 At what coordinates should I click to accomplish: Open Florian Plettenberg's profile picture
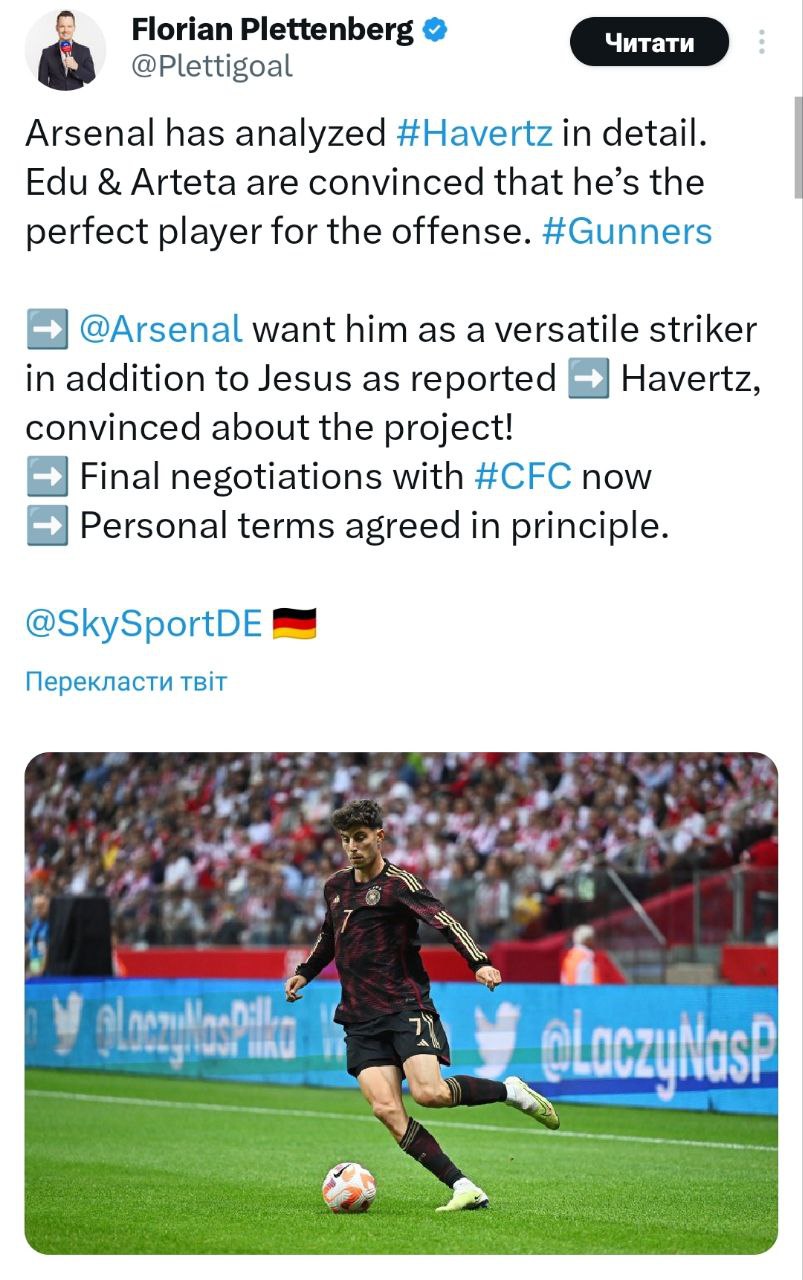(65, 50)
